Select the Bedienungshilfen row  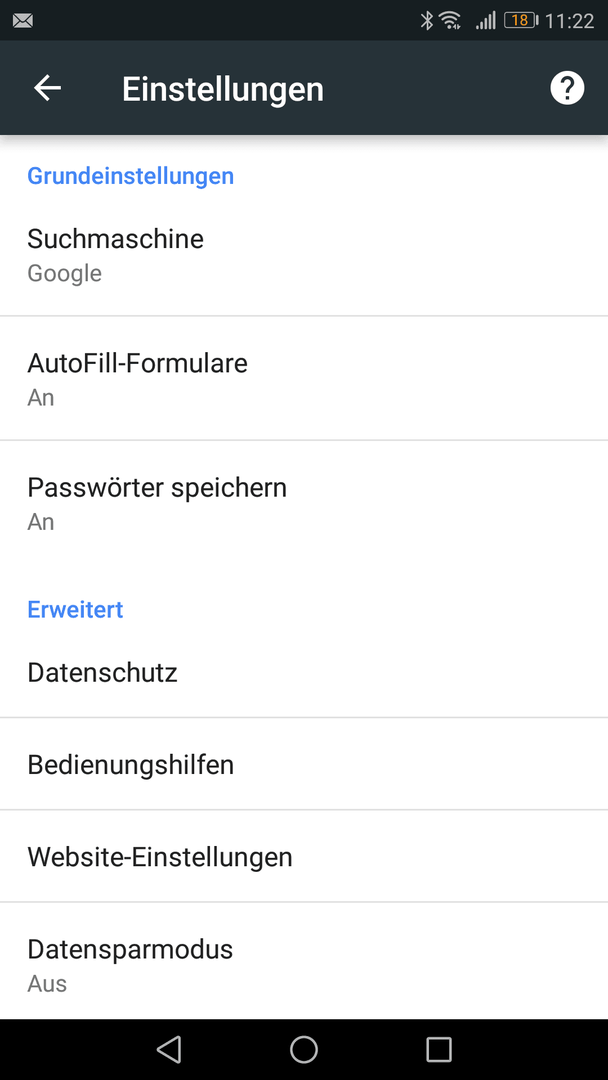click(x=304, y=764)
